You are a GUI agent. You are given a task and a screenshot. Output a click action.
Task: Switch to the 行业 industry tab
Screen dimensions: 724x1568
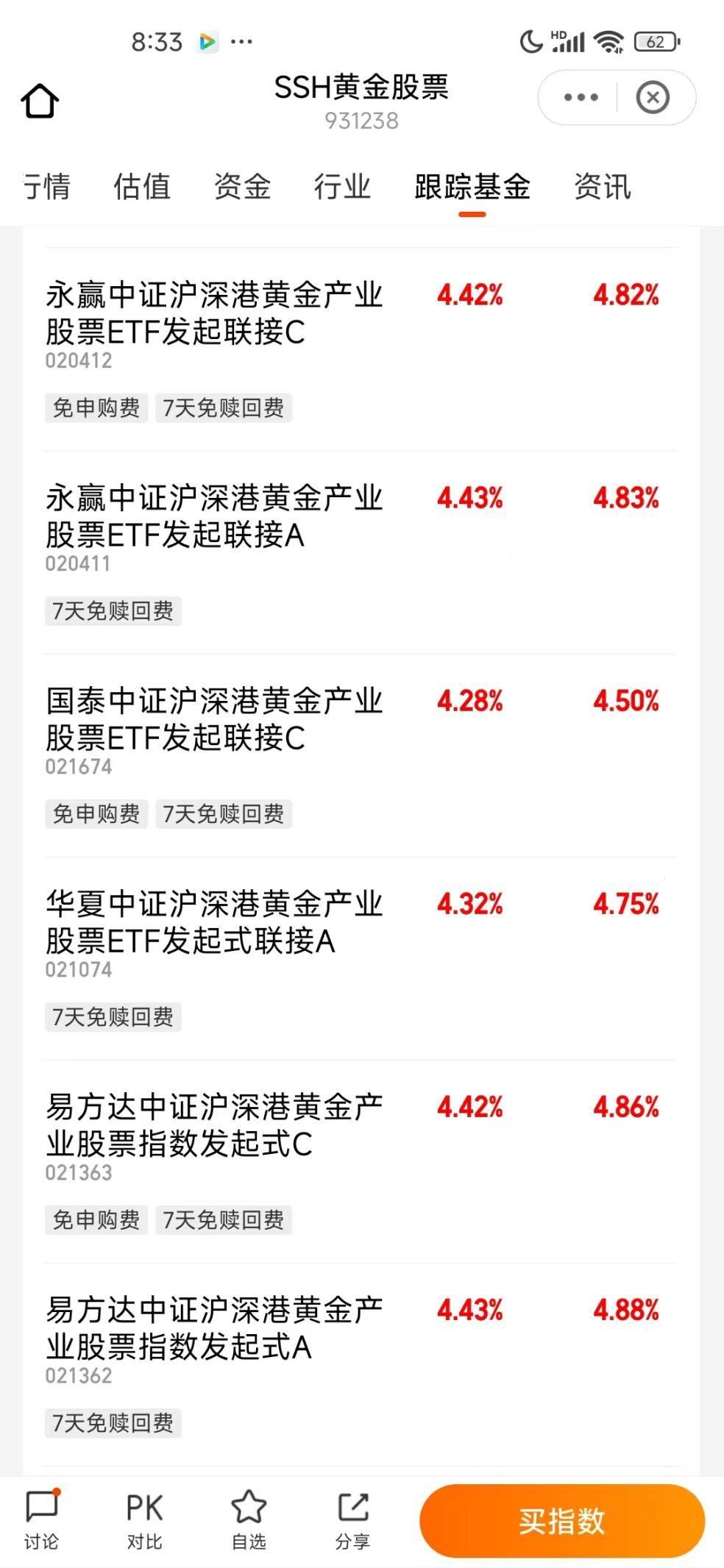[x=343, y=188]
